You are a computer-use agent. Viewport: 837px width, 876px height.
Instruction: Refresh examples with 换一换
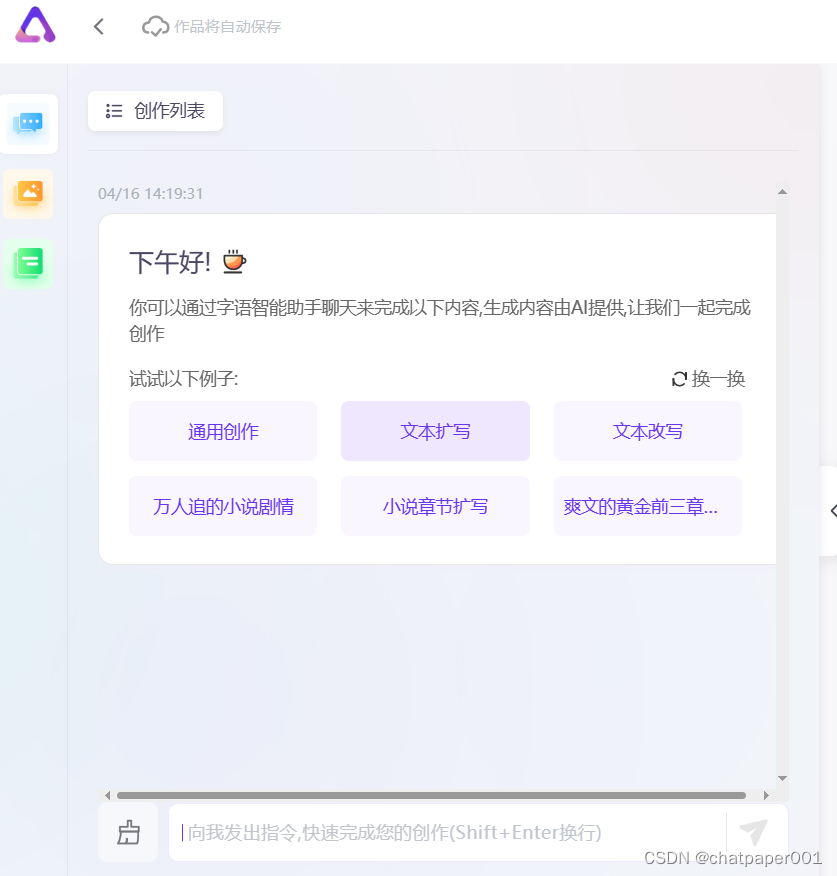click(x=708, y=379)
